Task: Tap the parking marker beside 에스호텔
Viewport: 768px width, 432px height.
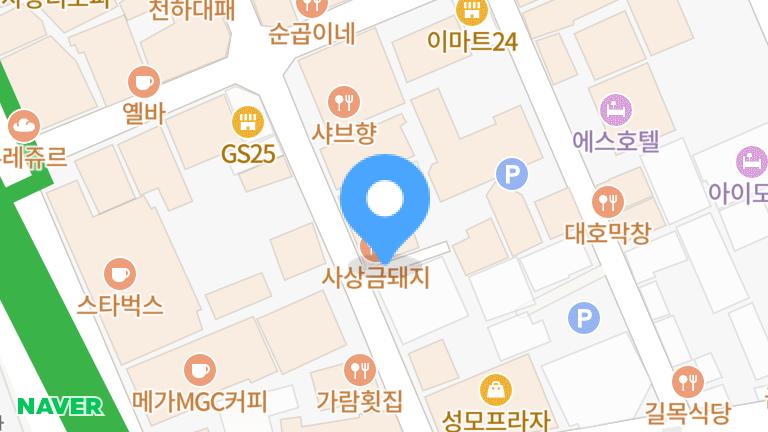Action: pos(511,177)
